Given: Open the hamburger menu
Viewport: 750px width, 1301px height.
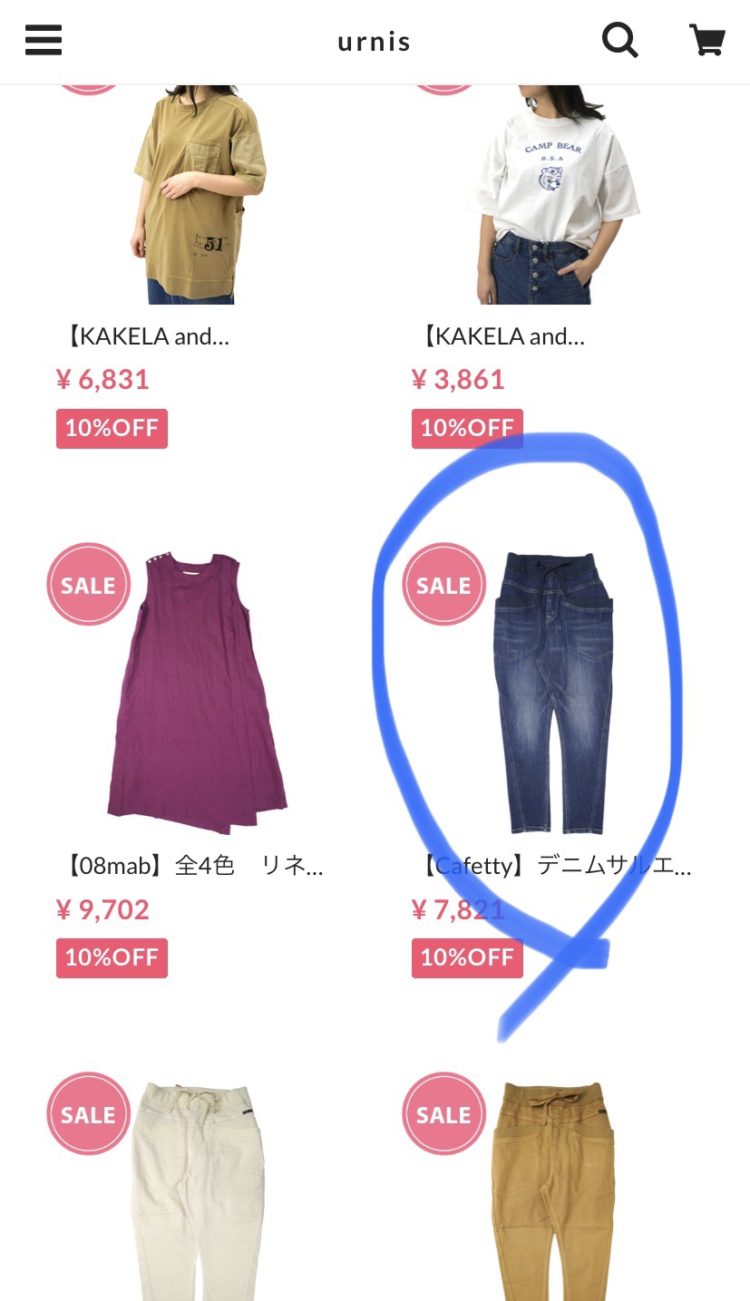Looking at the screenshot, I should tap(43, 41).
